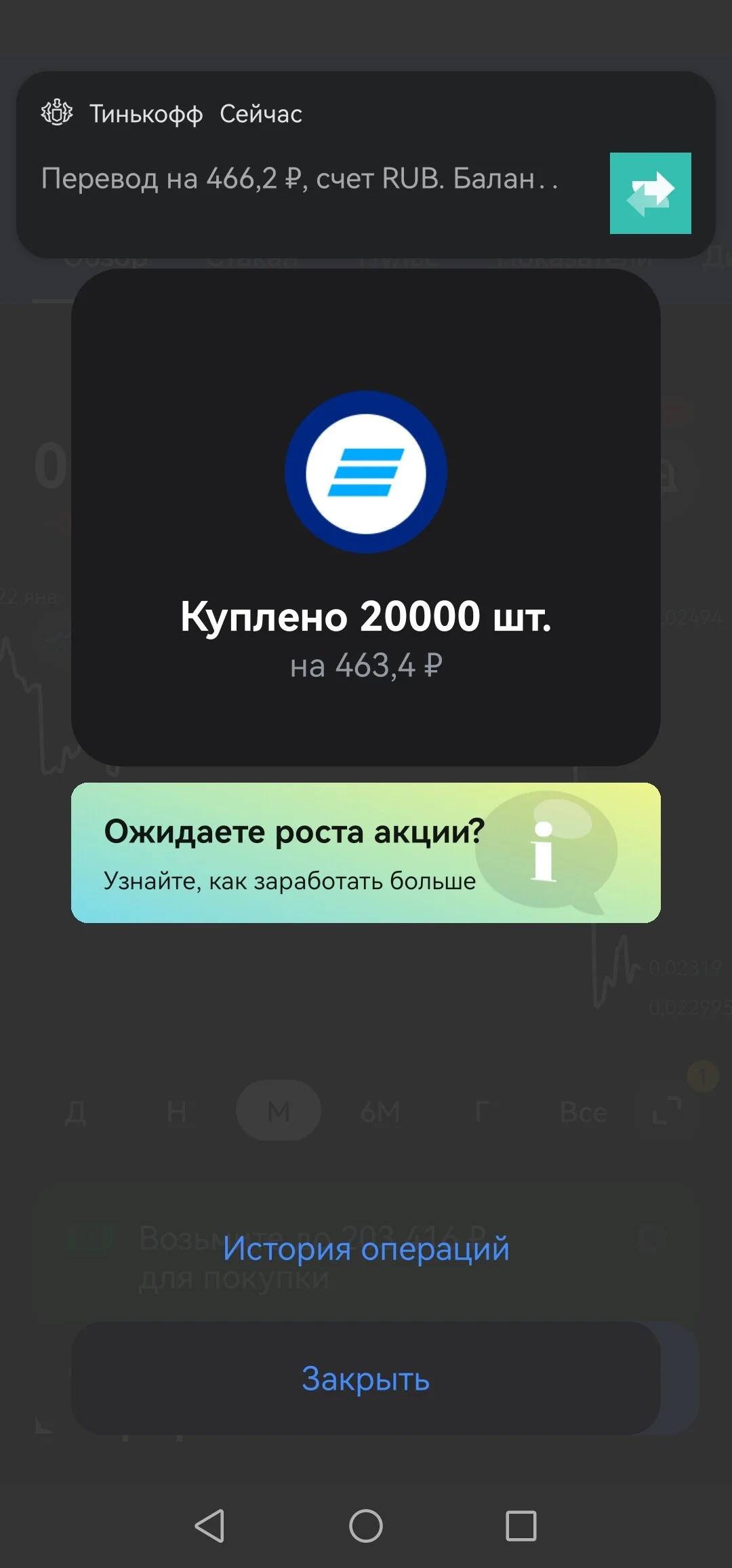The height and width of the screenshot is (1568, 732).
Task: Open recent apps
Action: [521, 1526]
